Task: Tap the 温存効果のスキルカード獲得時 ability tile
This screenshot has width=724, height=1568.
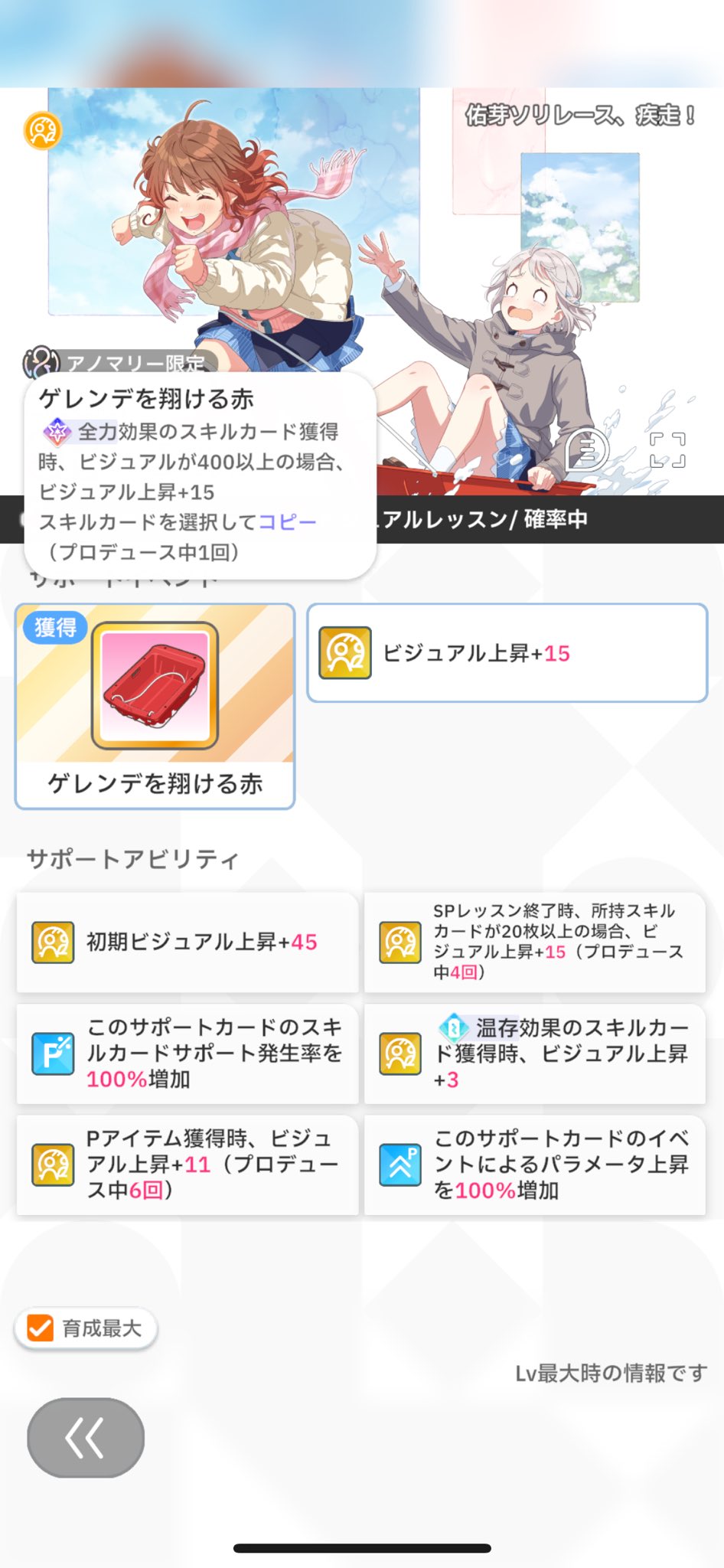Action: [x=534, y=1053]
